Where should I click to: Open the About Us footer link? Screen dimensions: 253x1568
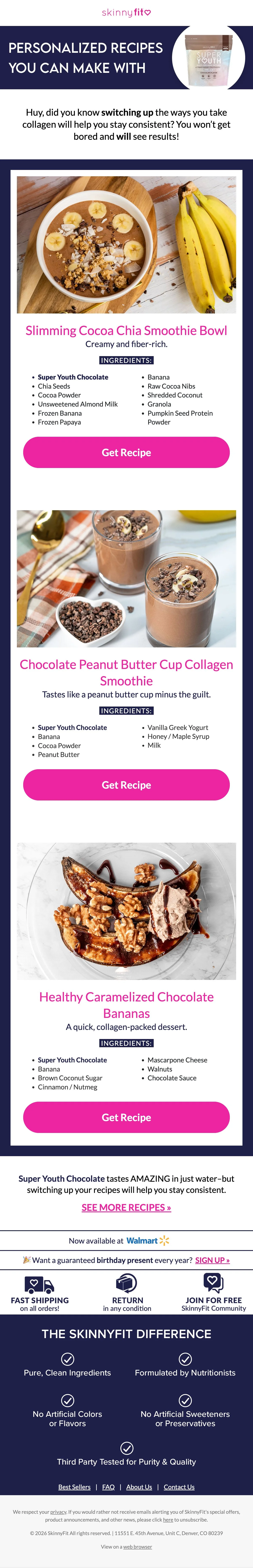[139, 1487]
